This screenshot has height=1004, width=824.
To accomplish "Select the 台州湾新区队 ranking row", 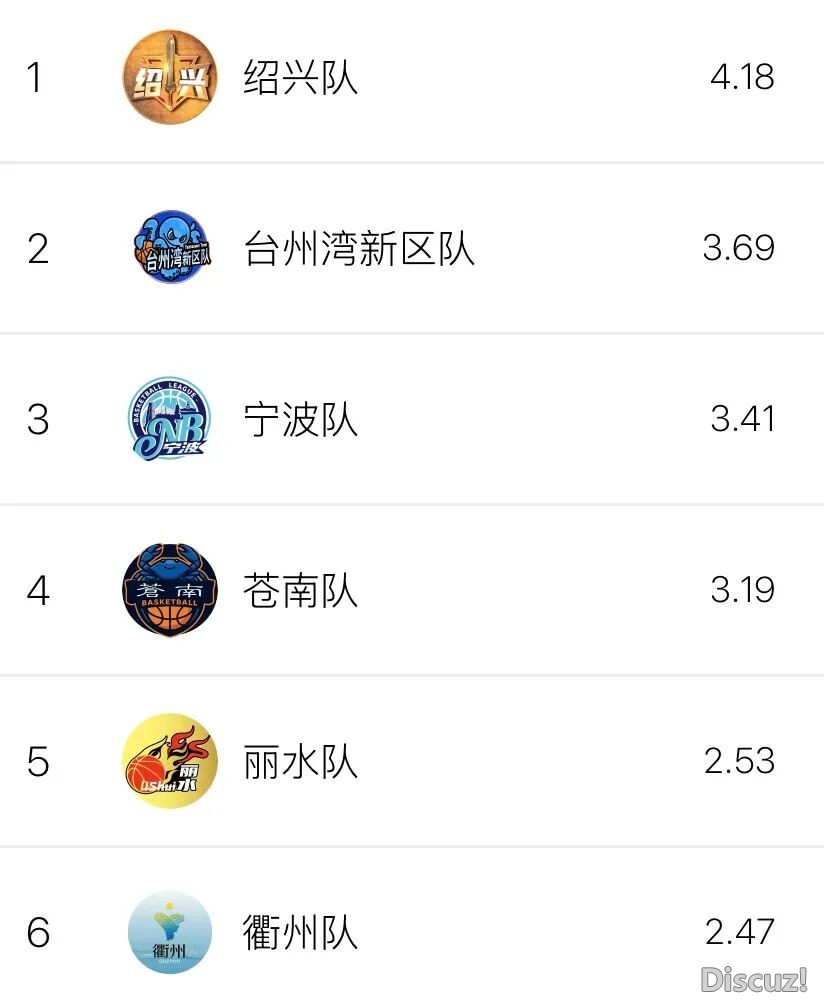I will coord(358,248).
